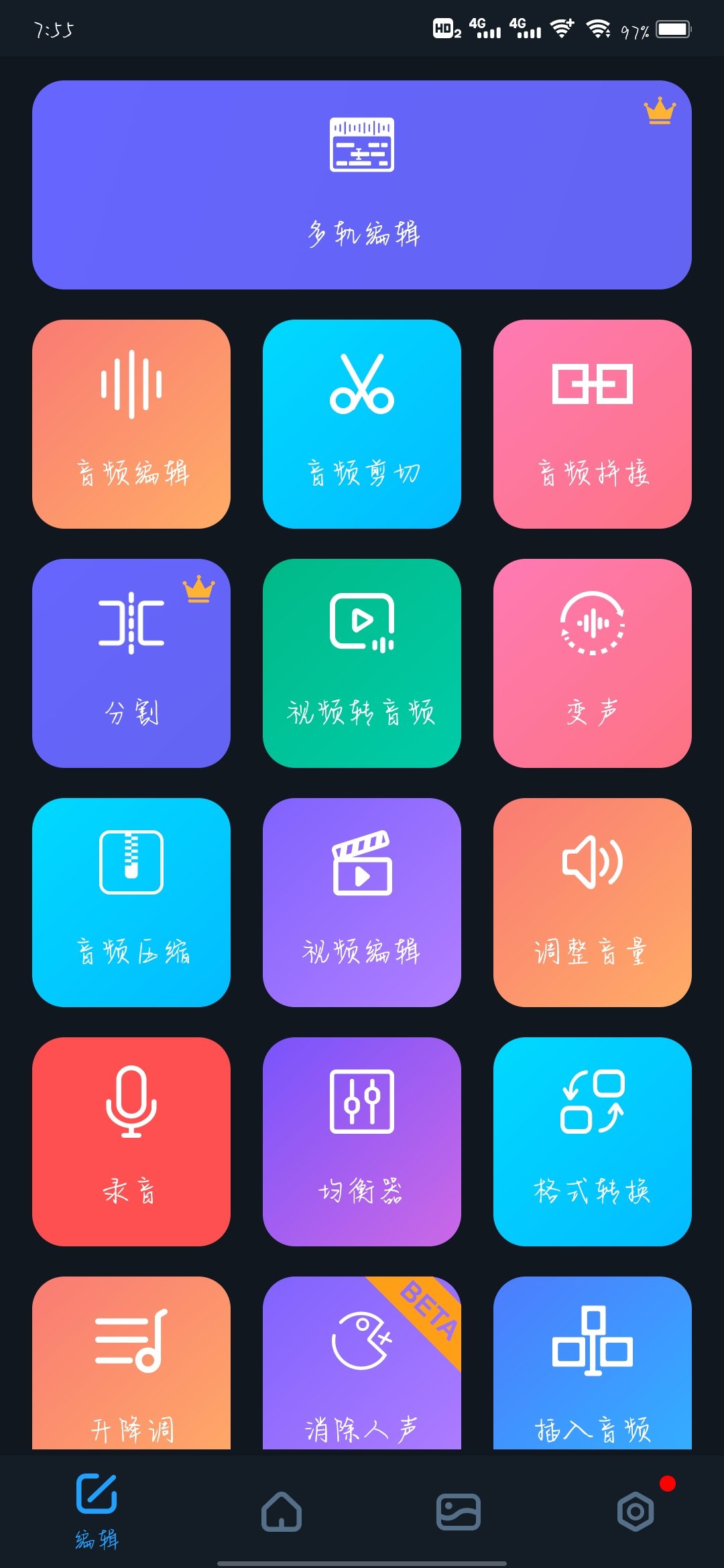This screenshot has height=1568, width=724.
Task: Open the 音频编辑 tool
Action: coord(131,424)
